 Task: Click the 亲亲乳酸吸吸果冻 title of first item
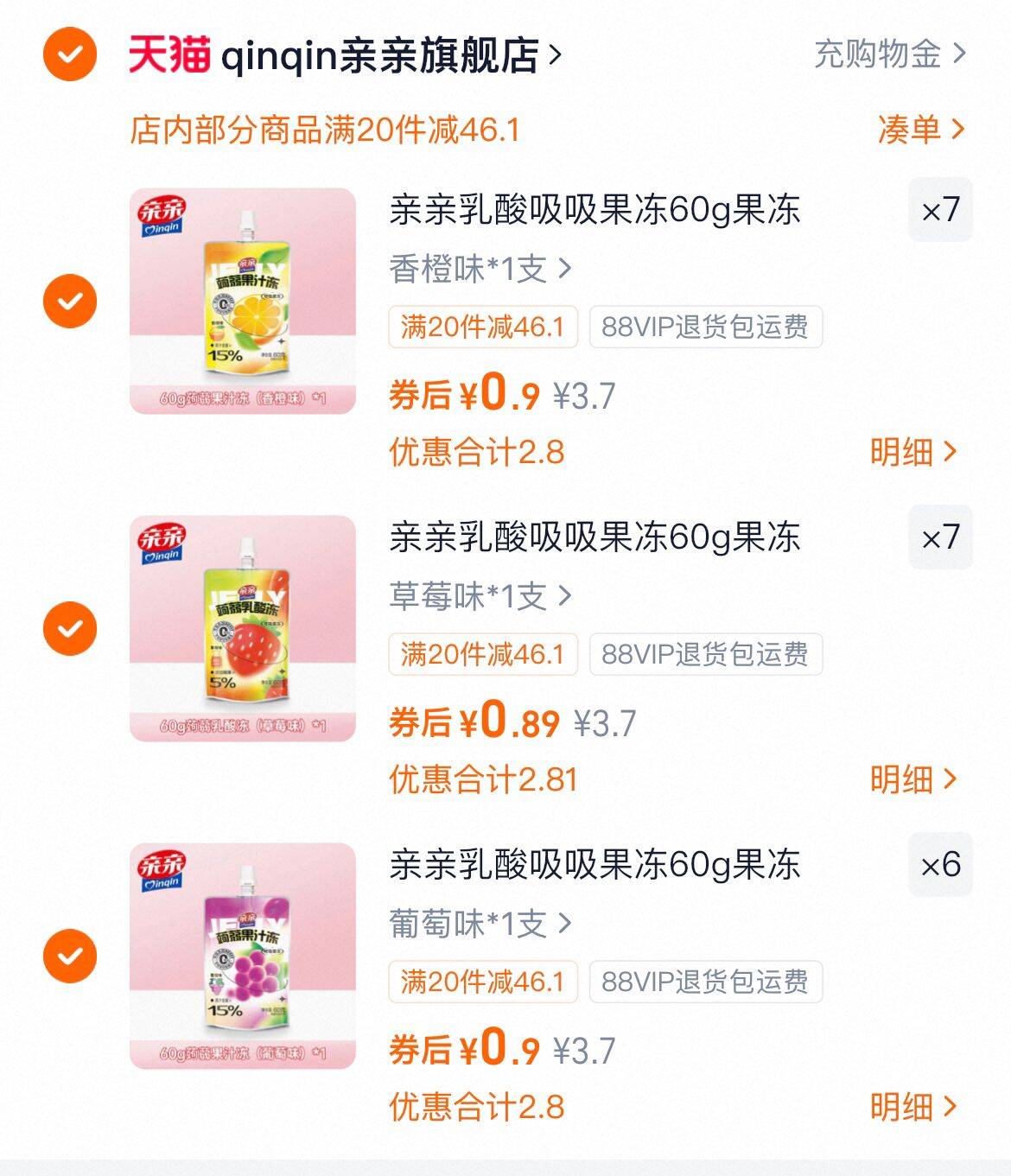click(595, 210)
